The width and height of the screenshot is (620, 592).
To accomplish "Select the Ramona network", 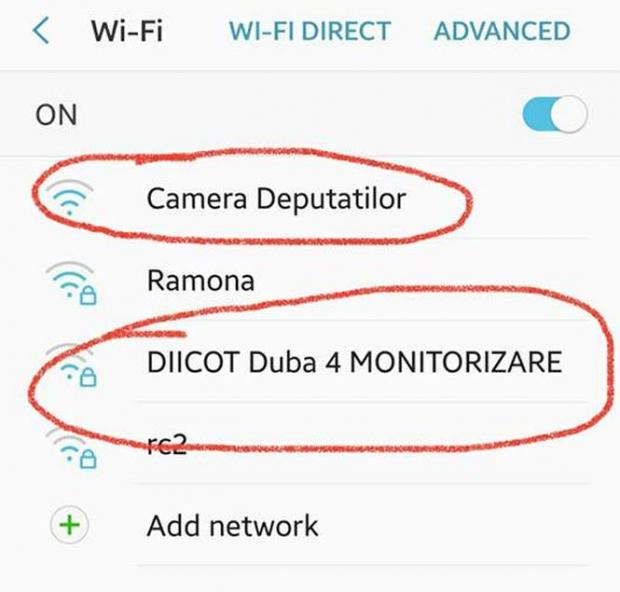I will [x=200, y=280].
